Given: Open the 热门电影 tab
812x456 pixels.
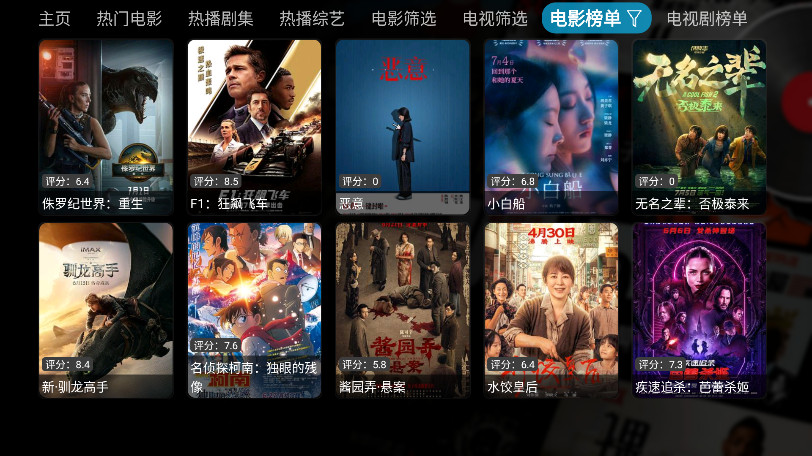Looking at the screenshot, I should pos(129,18).
